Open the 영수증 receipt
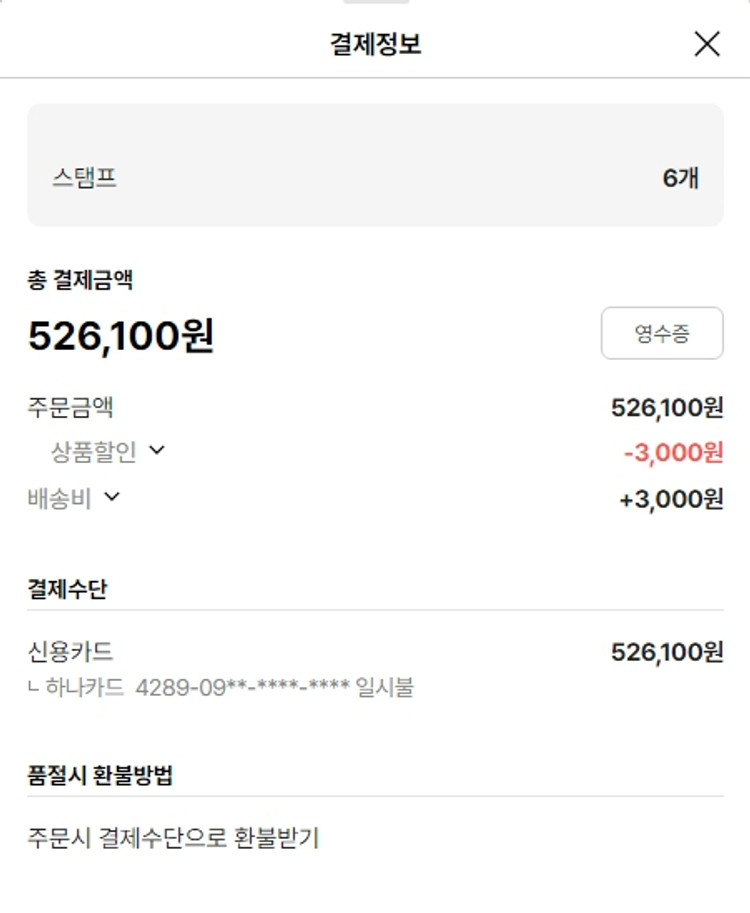The height and width of the screenshot is (913, 750). (661, 333)
